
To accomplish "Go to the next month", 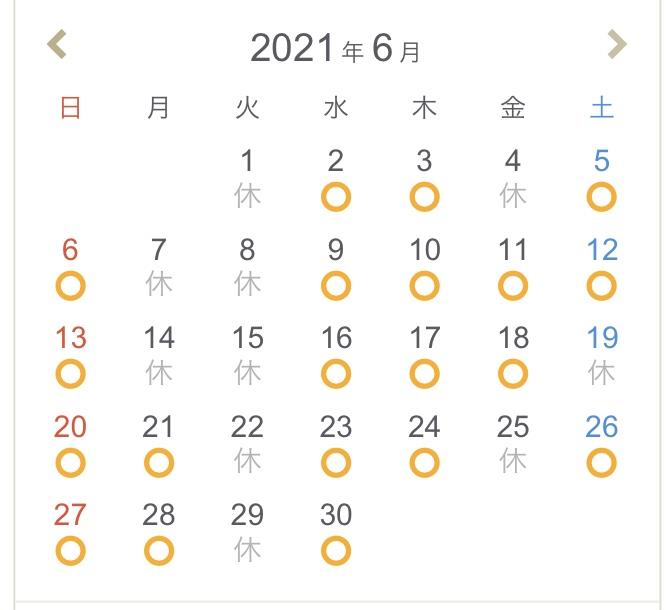I will 616,45.
